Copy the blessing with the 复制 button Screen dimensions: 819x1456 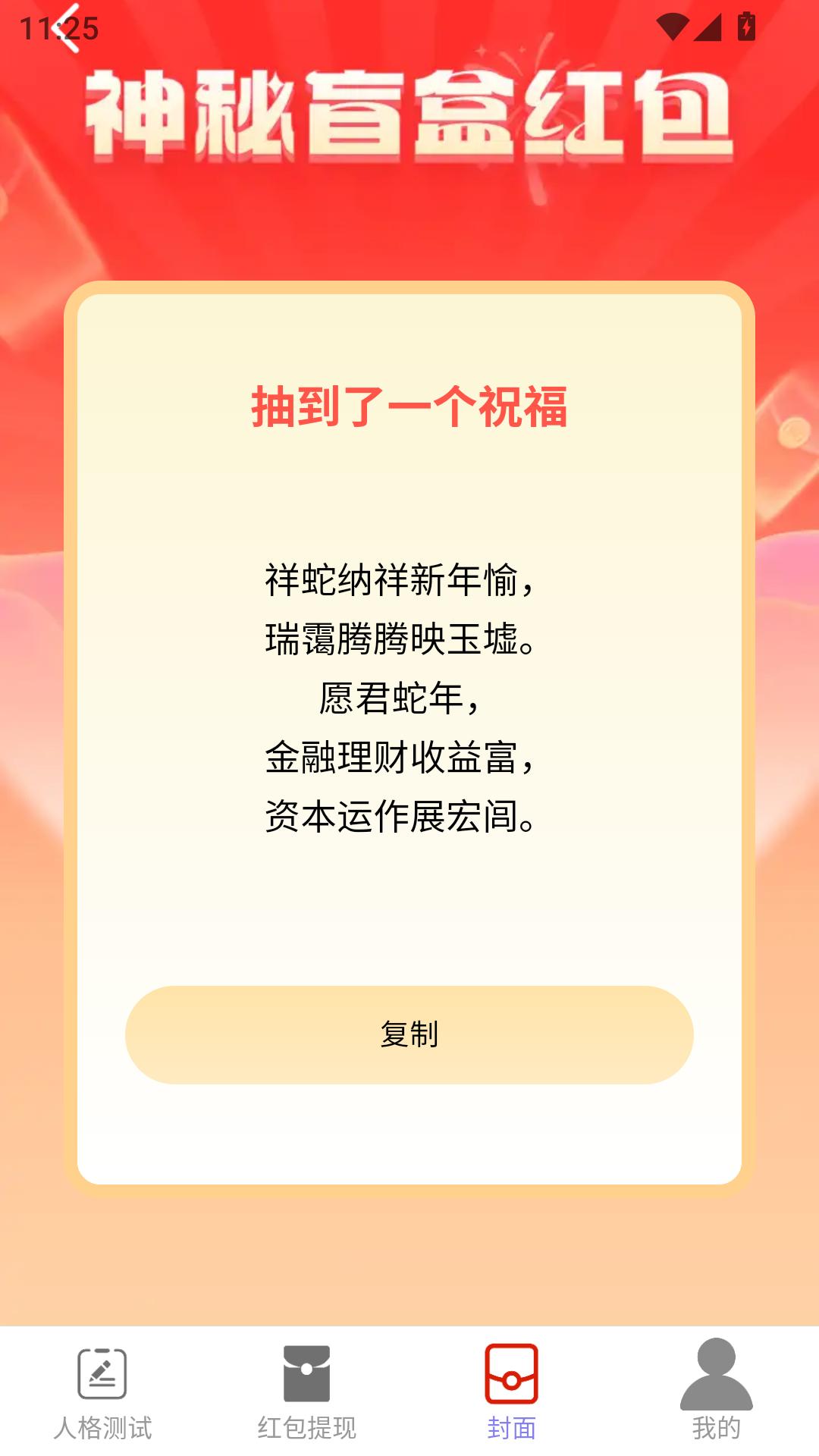tap(409, 1034)
